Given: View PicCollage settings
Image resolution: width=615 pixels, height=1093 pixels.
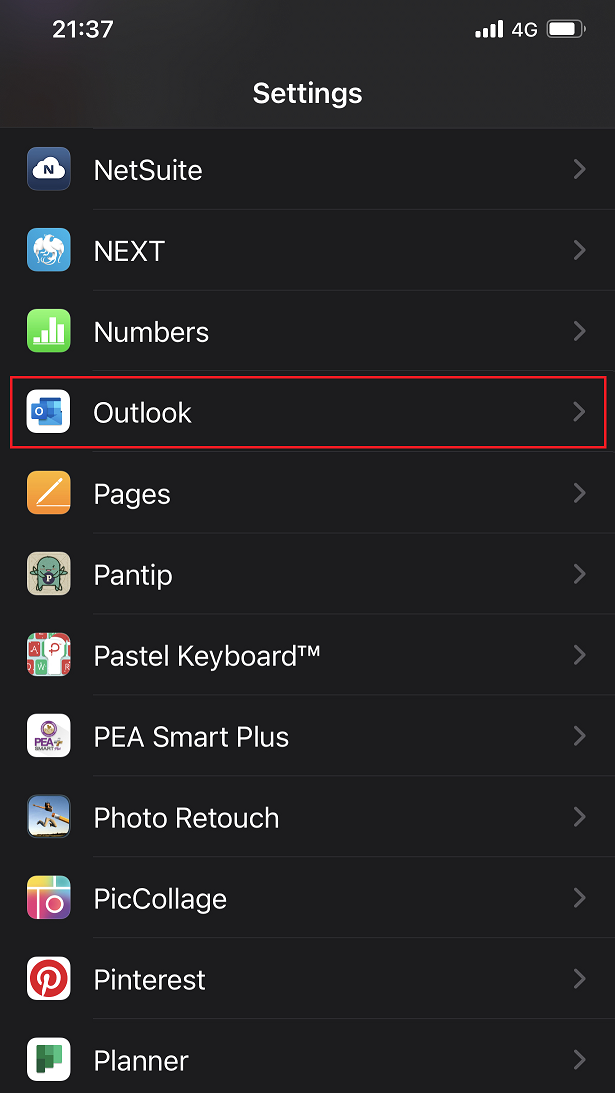Looking at the screenshot, I should pyautogui.click(x=307, y=899).
